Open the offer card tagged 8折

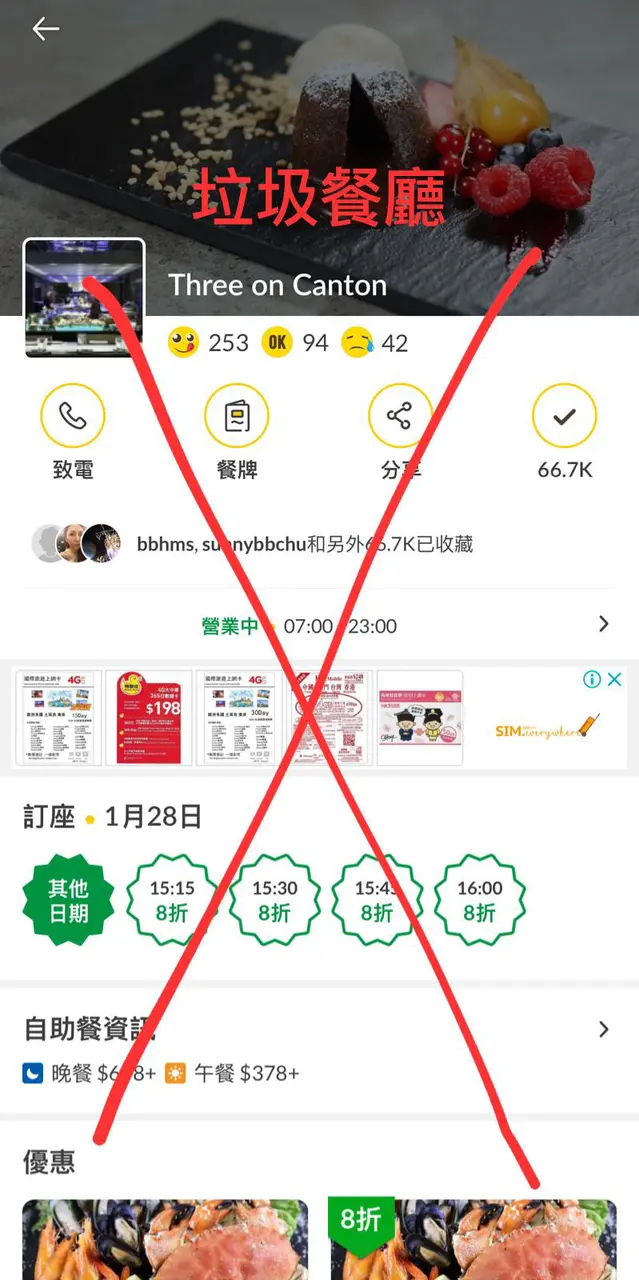(x=473, y=1240)
